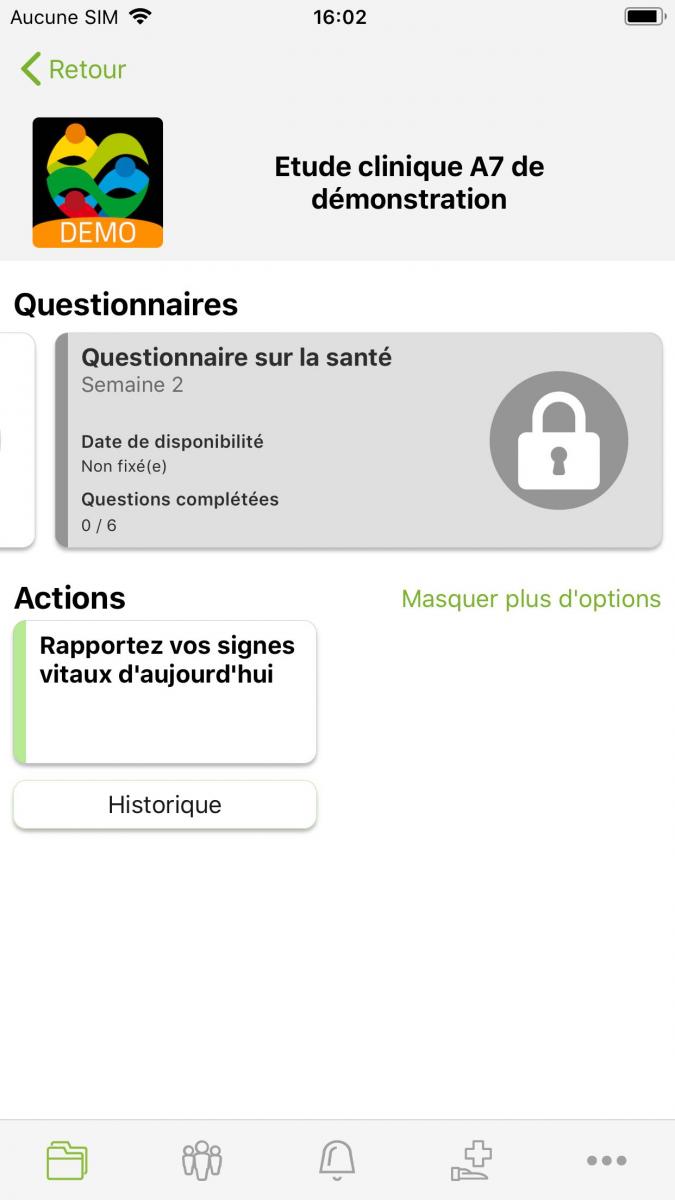Open the notifications bell tab
This screenshot has height=1200, width=675.
[337, 1160]
